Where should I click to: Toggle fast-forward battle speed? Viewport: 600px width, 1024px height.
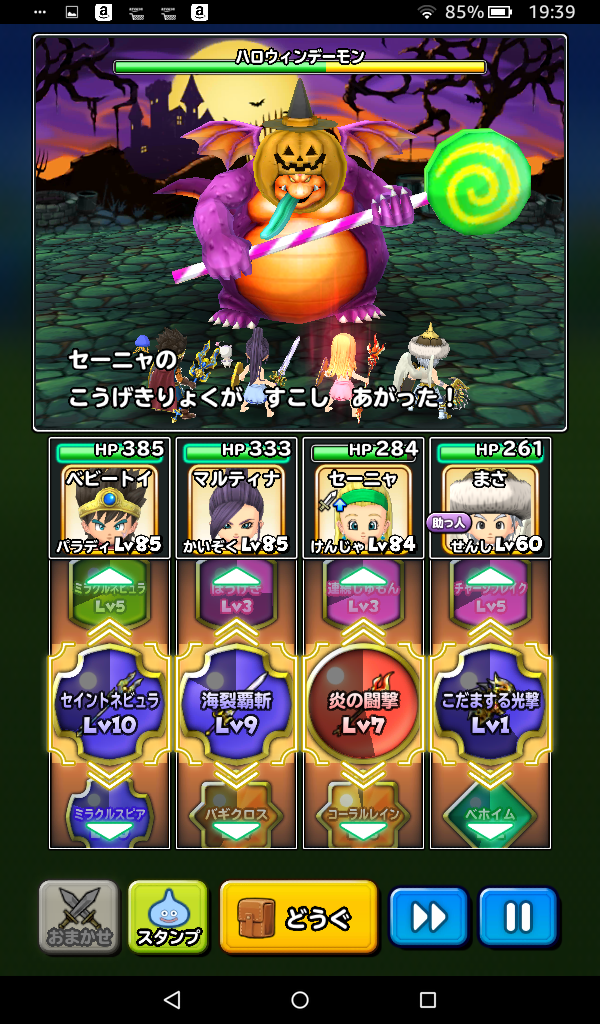[x=429, y=916]
